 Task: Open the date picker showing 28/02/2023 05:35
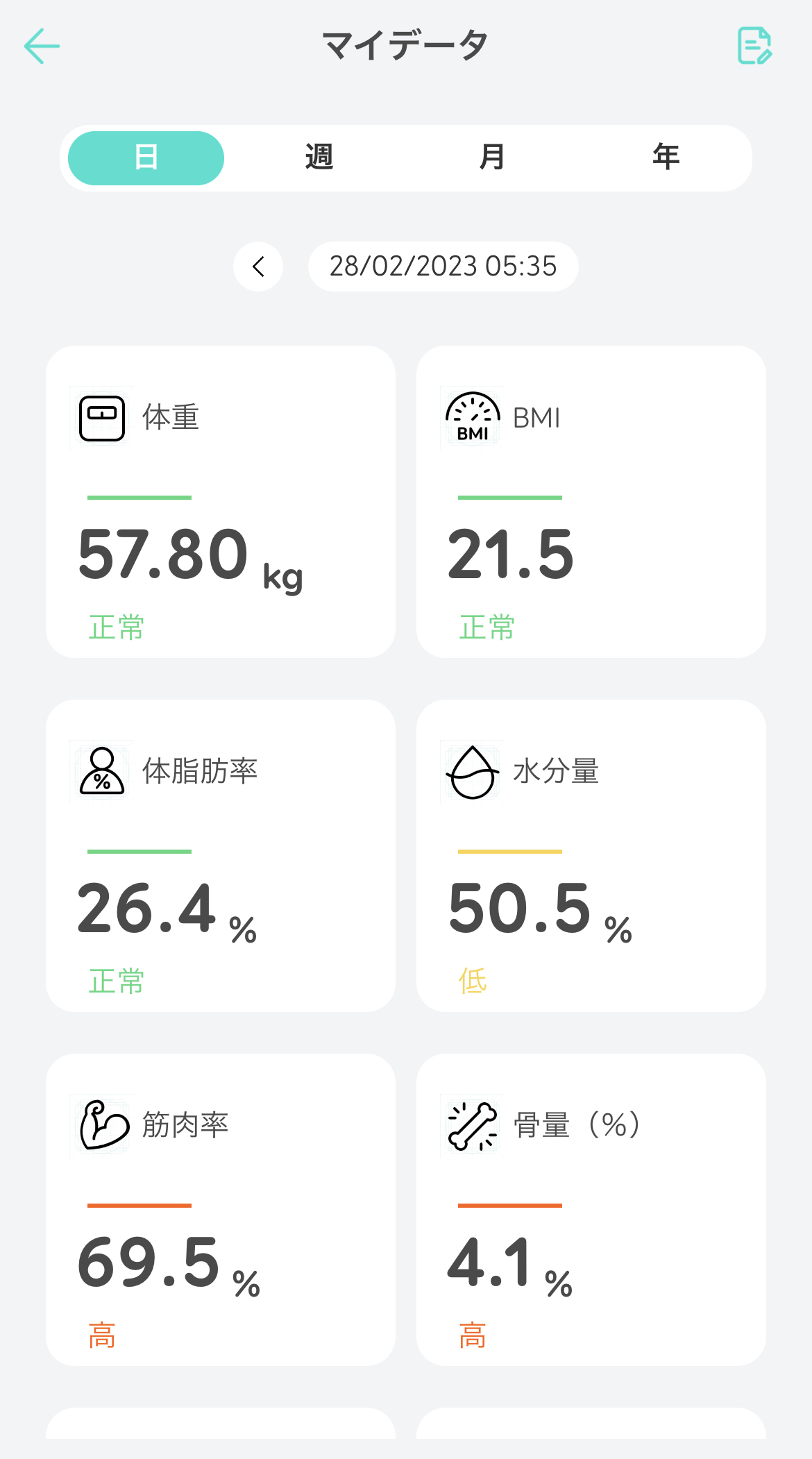coord(443,267)
